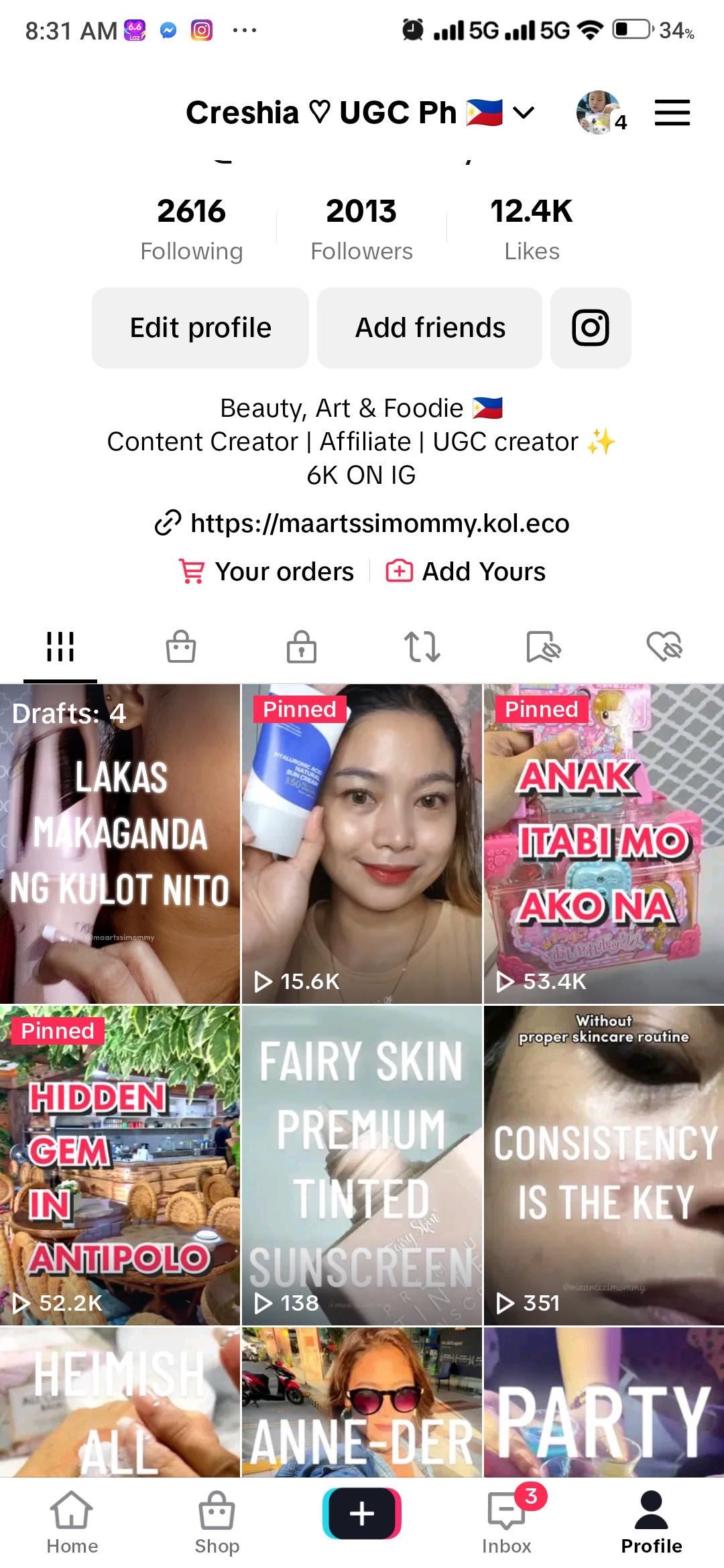This screenshot has height=1568, width=724.
Task: Switch to the liked videos tab
Action: click(664, 647)
